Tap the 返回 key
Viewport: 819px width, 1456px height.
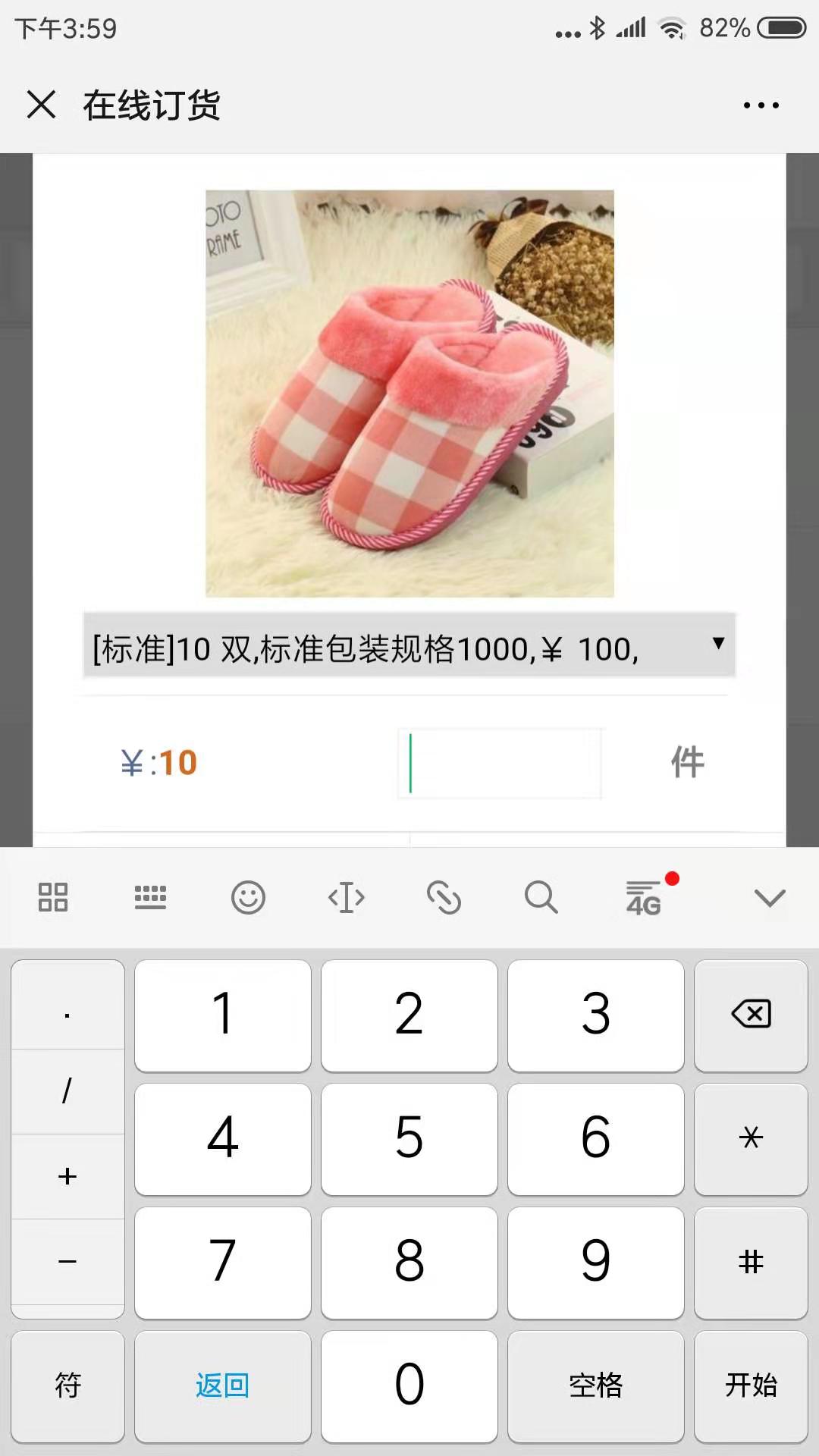(x=222, y=1385)
